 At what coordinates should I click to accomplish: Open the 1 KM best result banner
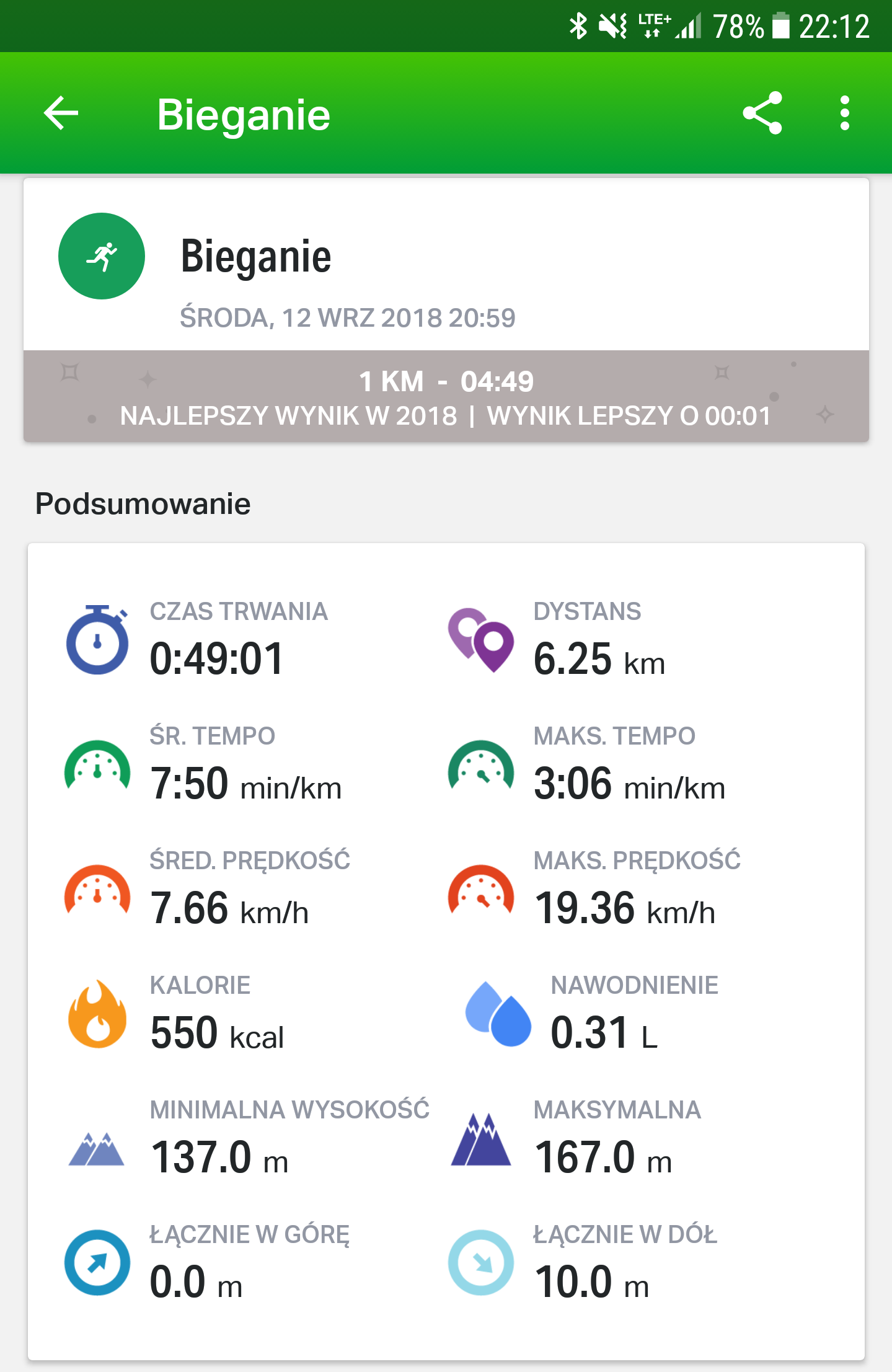(x=446, y=397)
